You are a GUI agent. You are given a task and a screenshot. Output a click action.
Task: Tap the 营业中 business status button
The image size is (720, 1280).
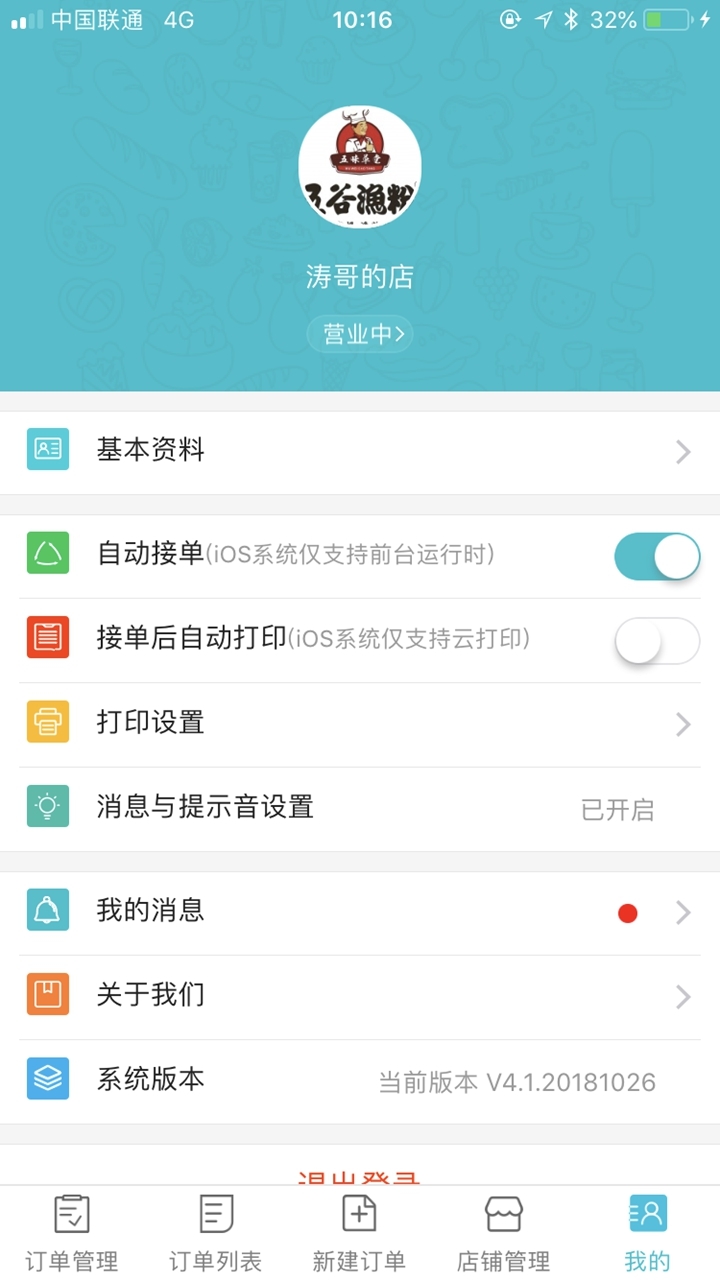pyautogui.click(x=360, y=334)
